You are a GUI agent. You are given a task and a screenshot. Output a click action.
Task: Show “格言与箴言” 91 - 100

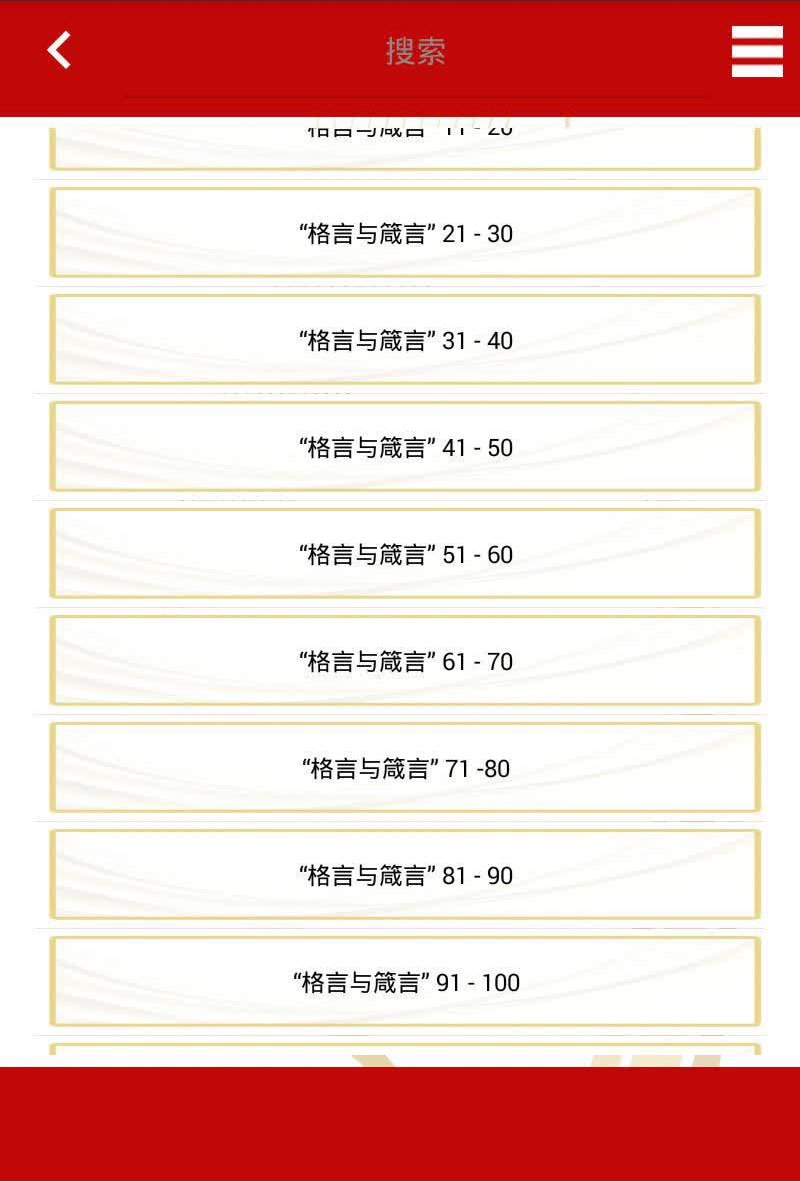pos(405,982)
